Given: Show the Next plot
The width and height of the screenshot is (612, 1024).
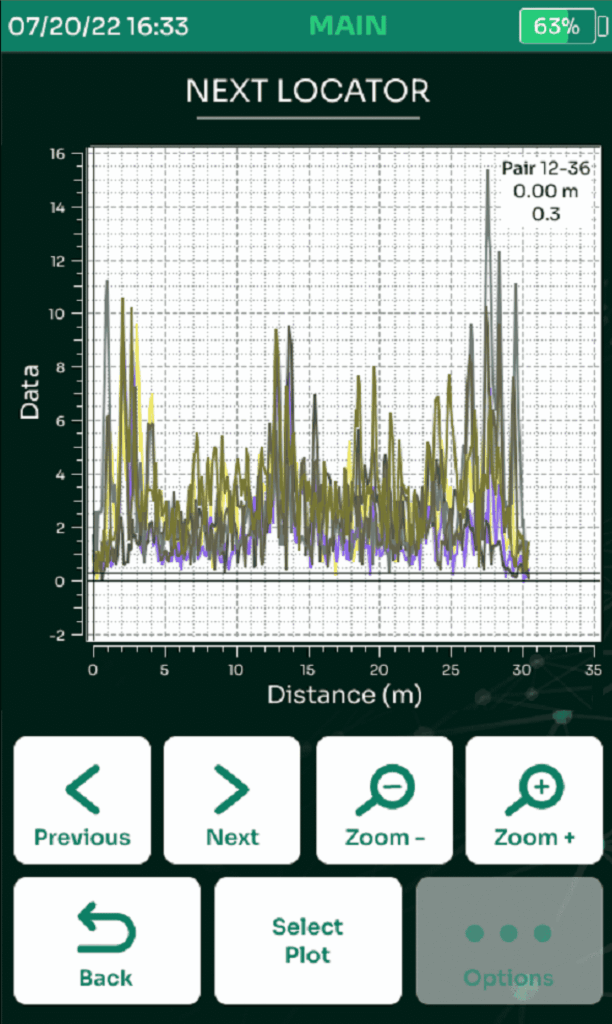Looking at the screenshot, I should pos(232,801).
